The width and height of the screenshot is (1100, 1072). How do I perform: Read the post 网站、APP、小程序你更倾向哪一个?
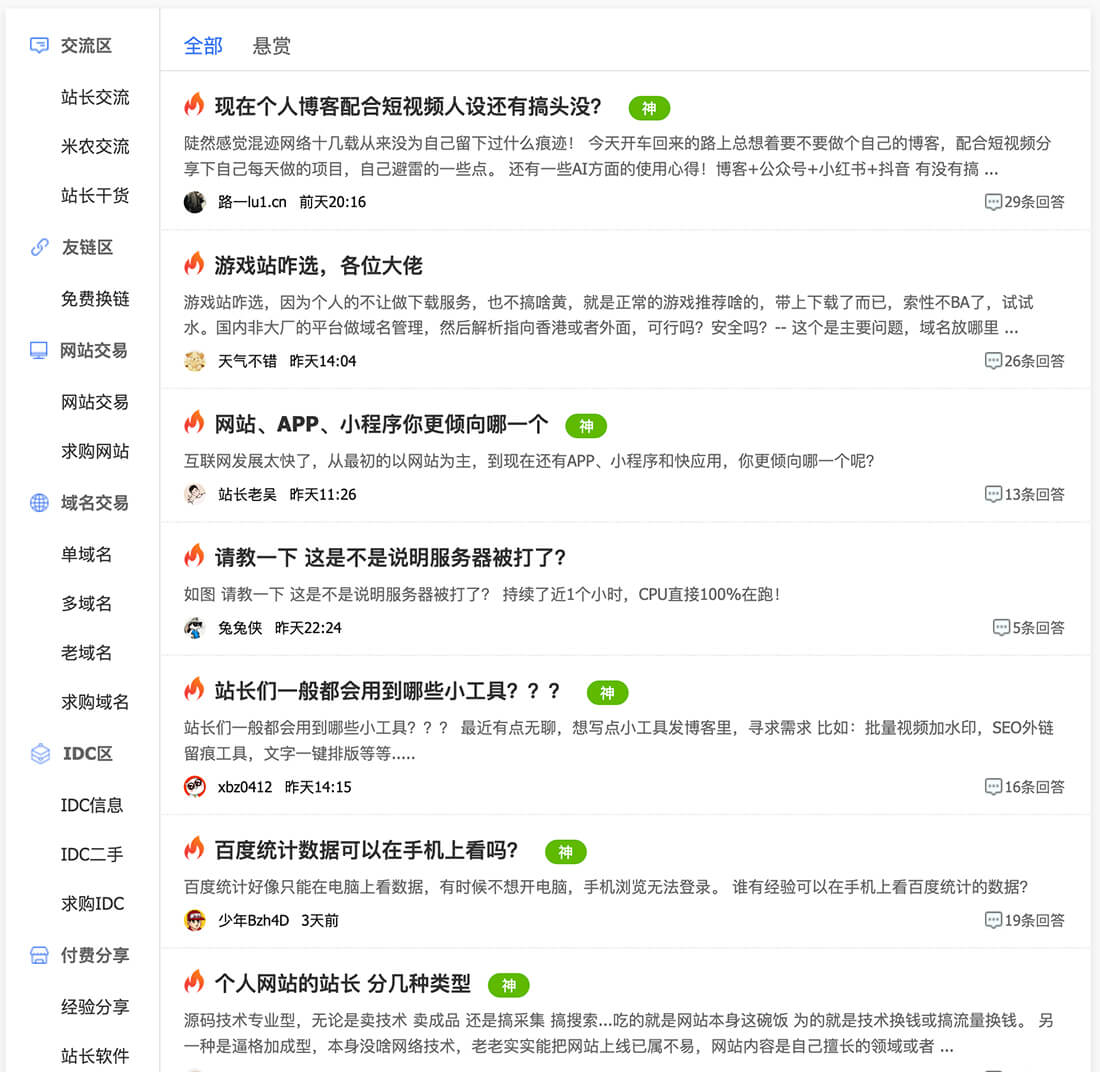click(381, 424)
